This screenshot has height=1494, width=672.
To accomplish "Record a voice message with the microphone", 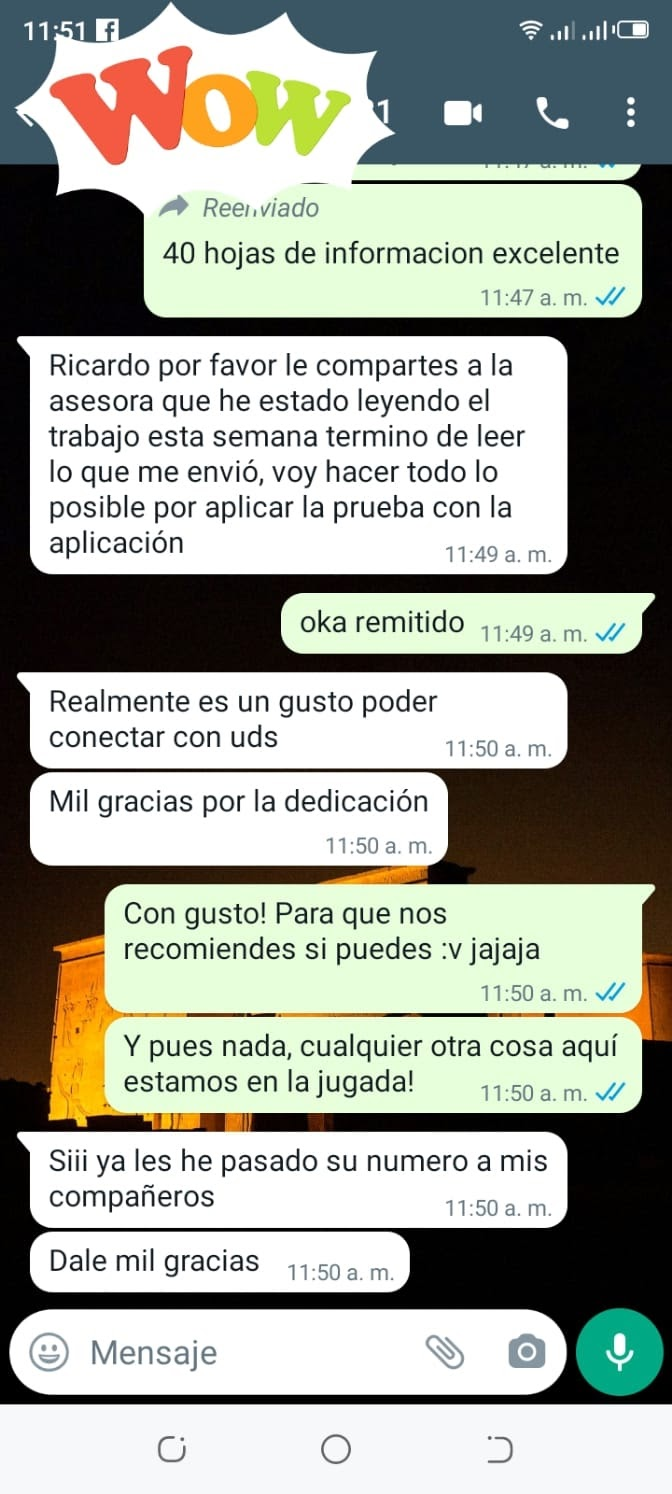I will [619, 1352].
